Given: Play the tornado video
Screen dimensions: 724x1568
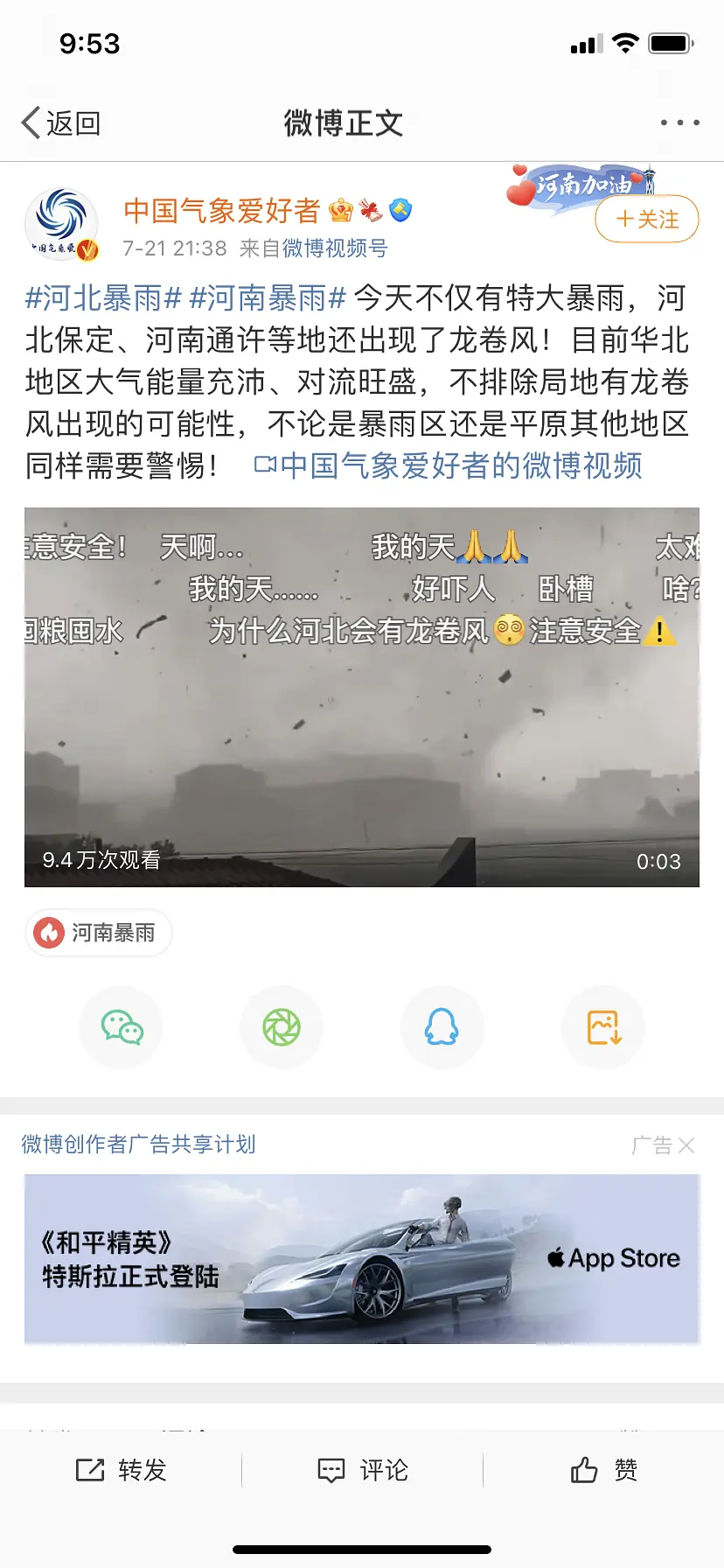Looking at the screenshot, I should click(x=362, y=697).
